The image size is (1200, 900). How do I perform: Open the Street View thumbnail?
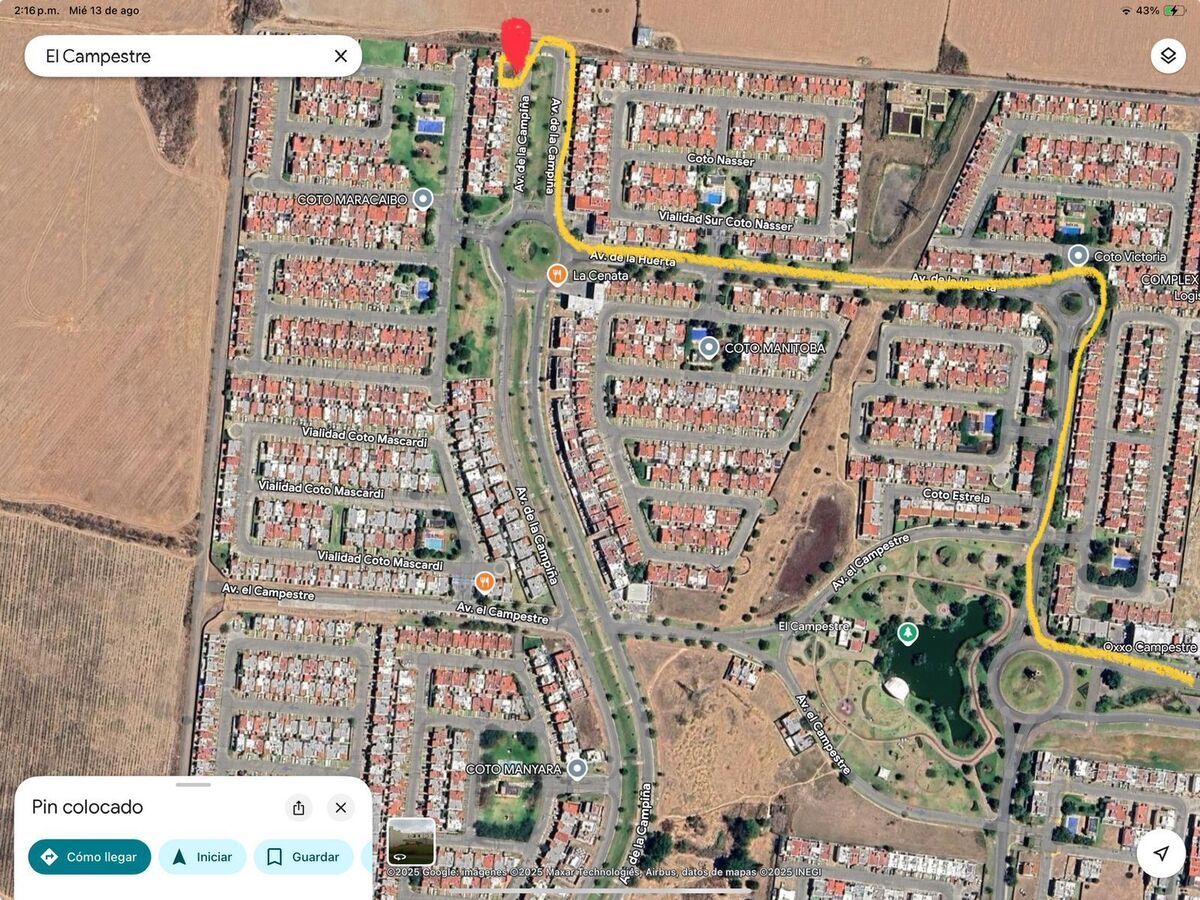pyautogui.click(x=411, y=841)
